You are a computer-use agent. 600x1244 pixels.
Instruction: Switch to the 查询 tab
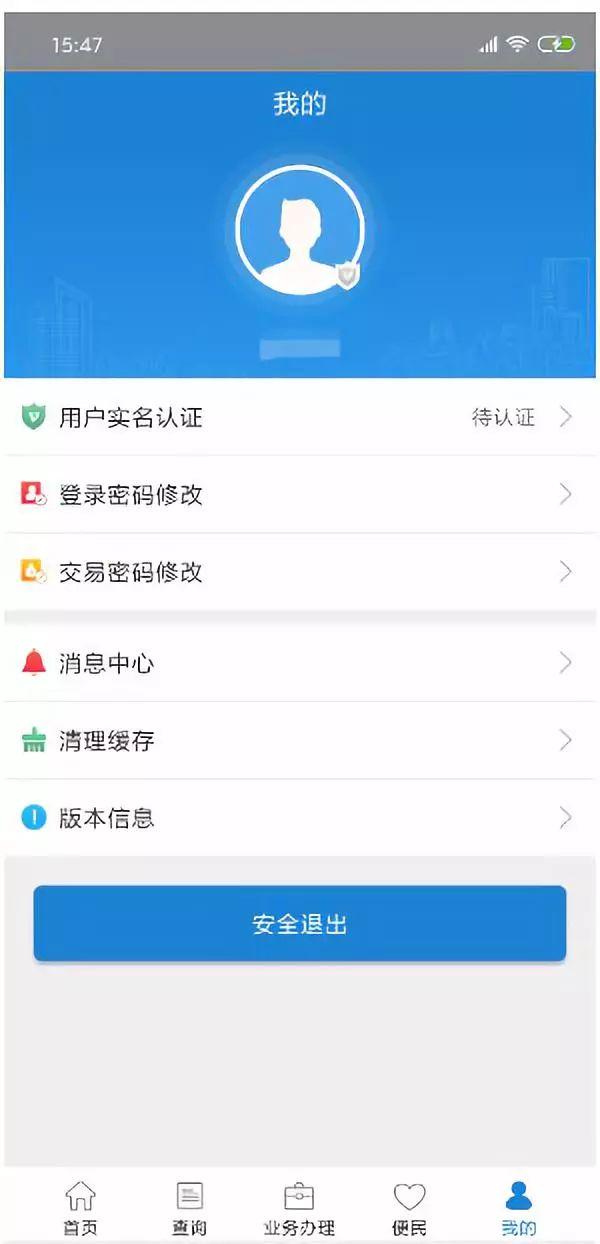pyautogui.click(x=189, y=1207)
